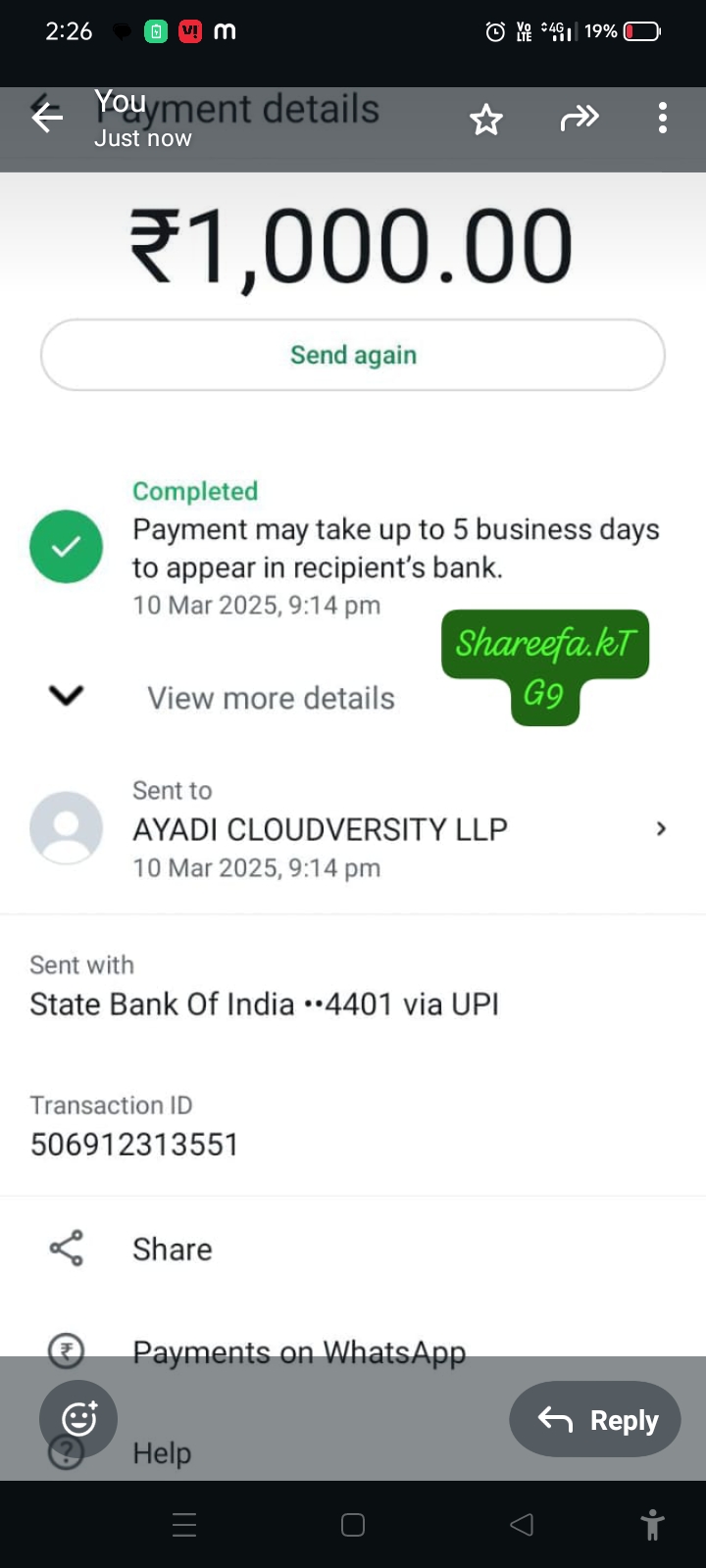Tap the Reply button
This screenshot has height=1568, width=706.
(595, 1419)
